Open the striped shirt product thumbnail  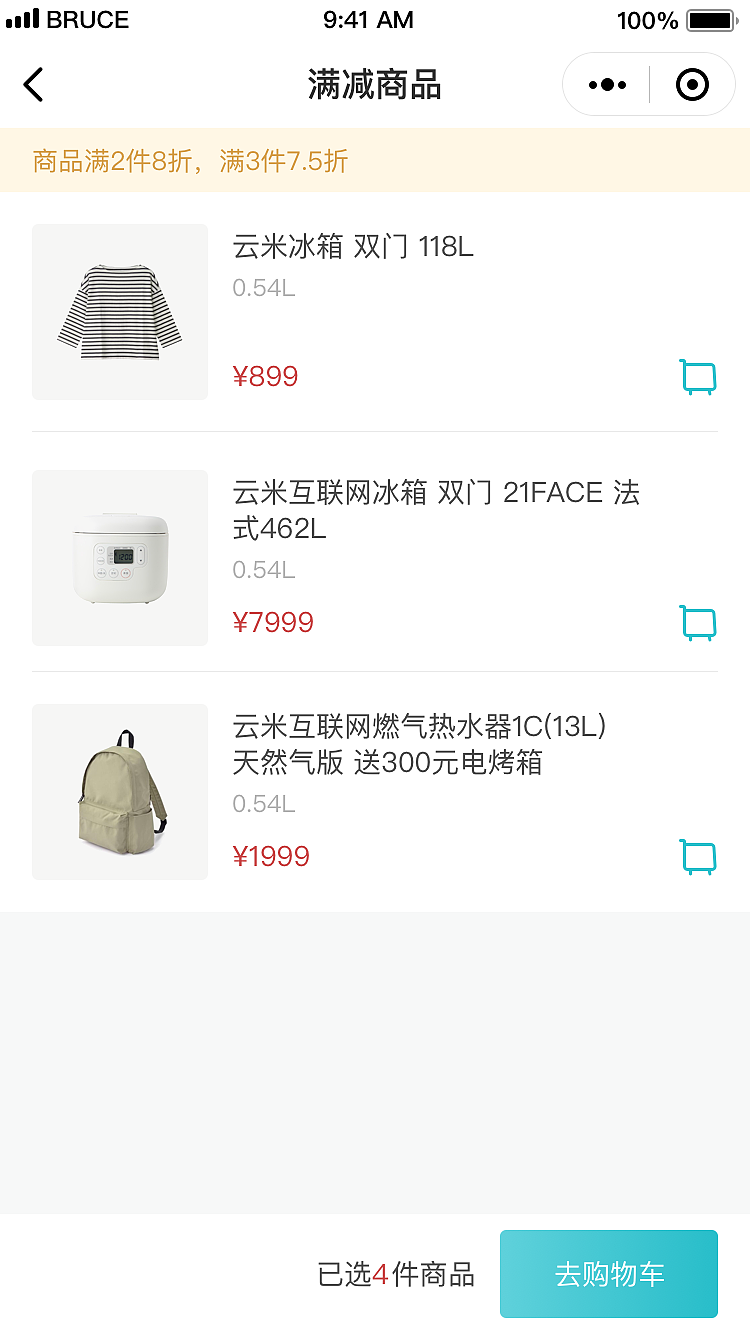click(x=119, y=312)
